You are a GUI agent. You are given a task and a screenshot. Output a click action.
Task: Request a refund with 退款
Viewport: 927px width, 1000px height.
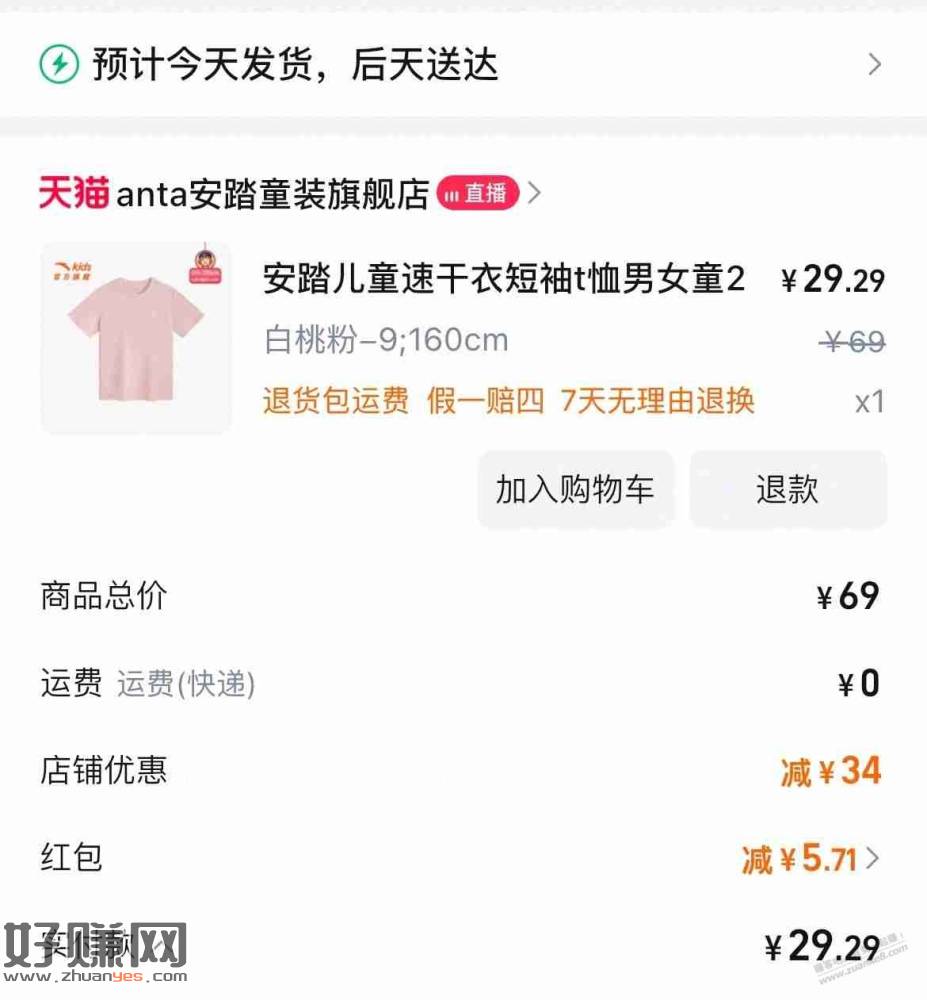pyautogui.click(x=787, y=490)
